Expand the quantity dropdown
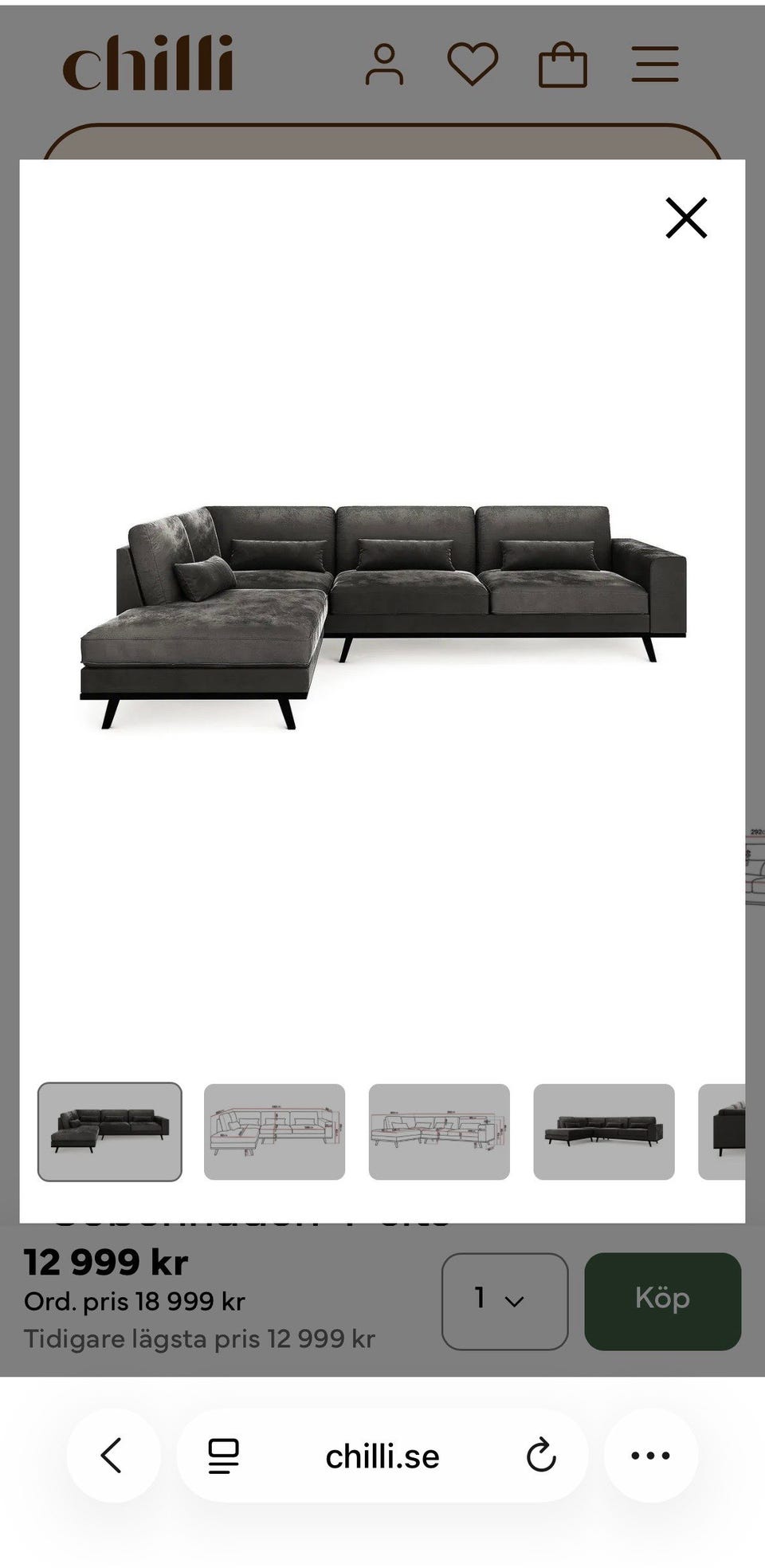 click(504, 1301)
